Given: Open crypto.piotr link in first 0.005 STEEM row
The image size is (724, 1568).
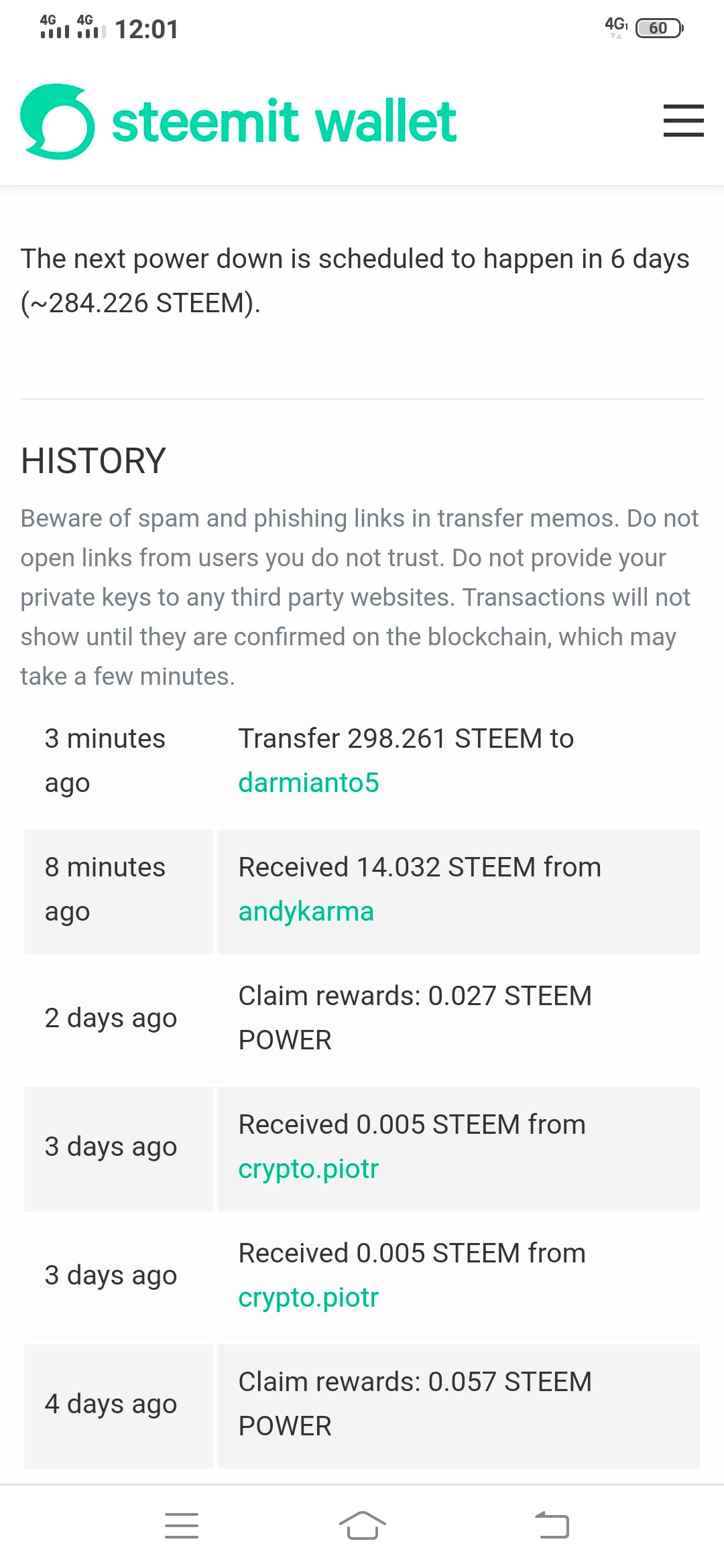Looking at the screenshot, I should (308, 1169).
